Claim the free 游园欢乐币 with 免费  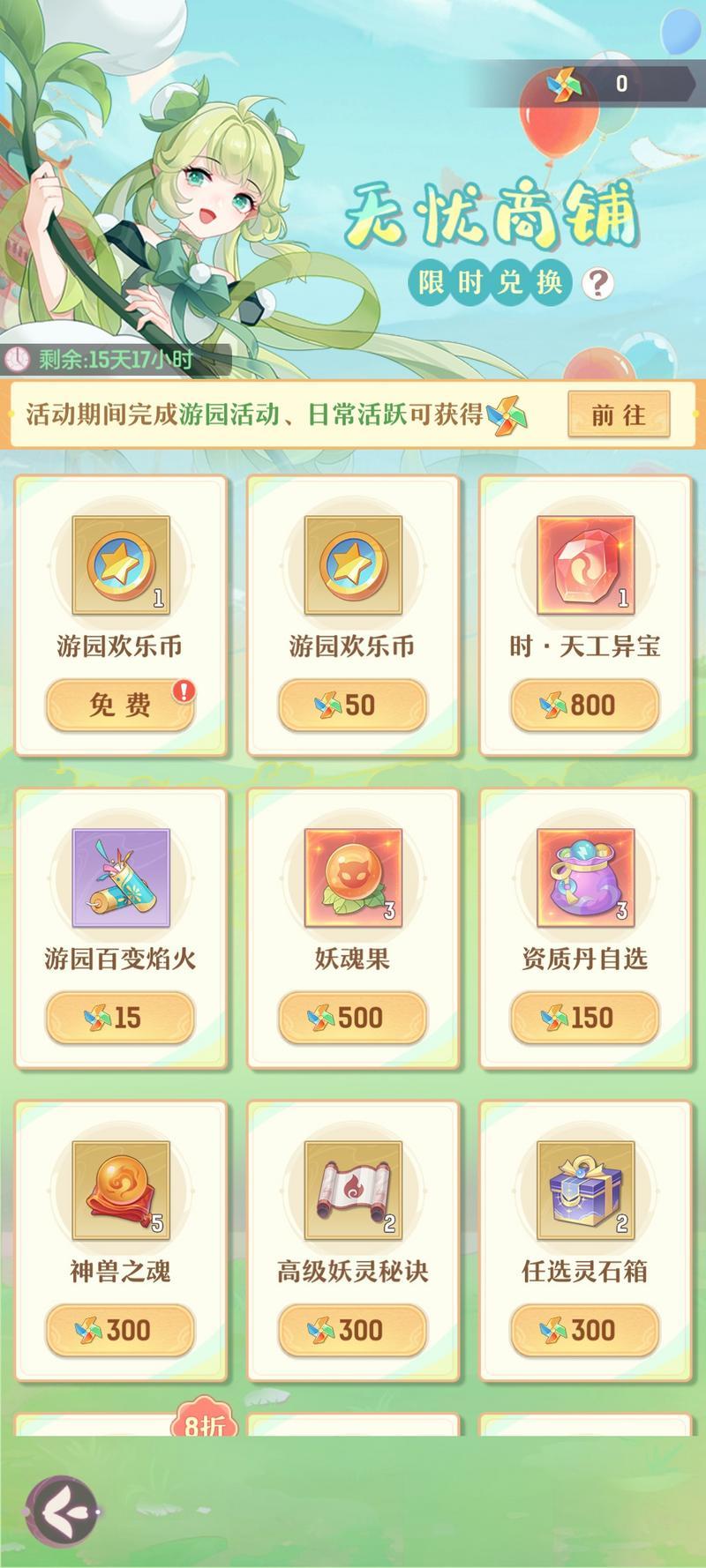[120, 705]
